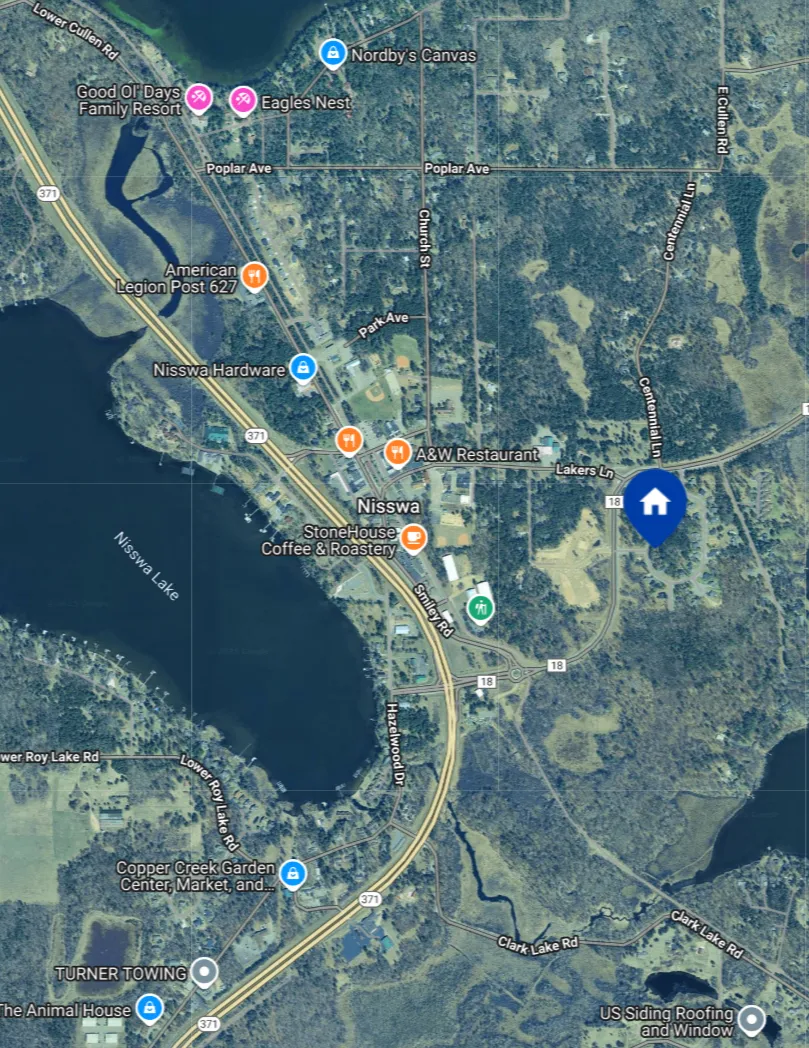809x1048 pixels.
Task: Open the A&W Restaurant pin
Action: point(397,452)
